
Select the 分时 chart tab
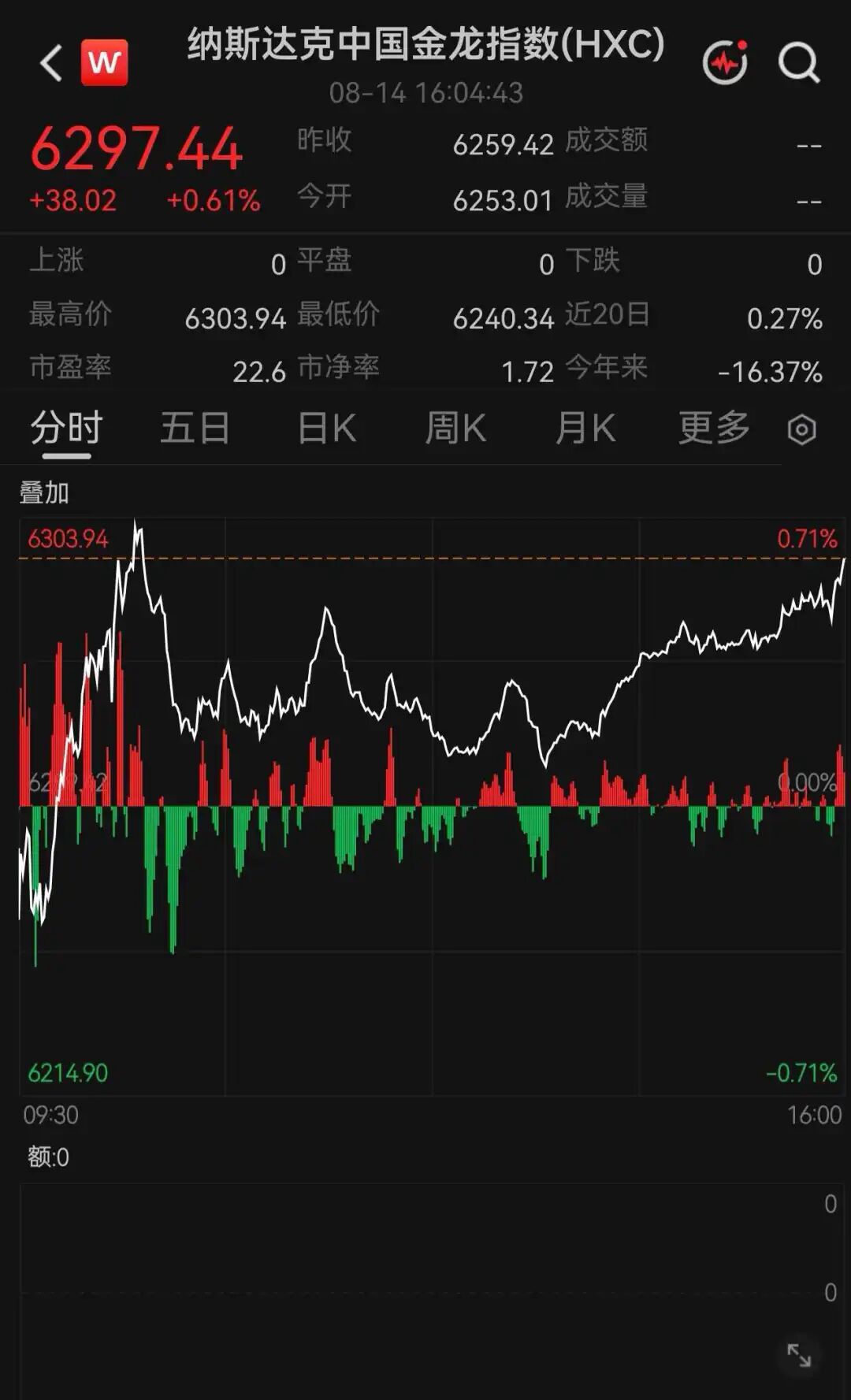pos(67,429)
